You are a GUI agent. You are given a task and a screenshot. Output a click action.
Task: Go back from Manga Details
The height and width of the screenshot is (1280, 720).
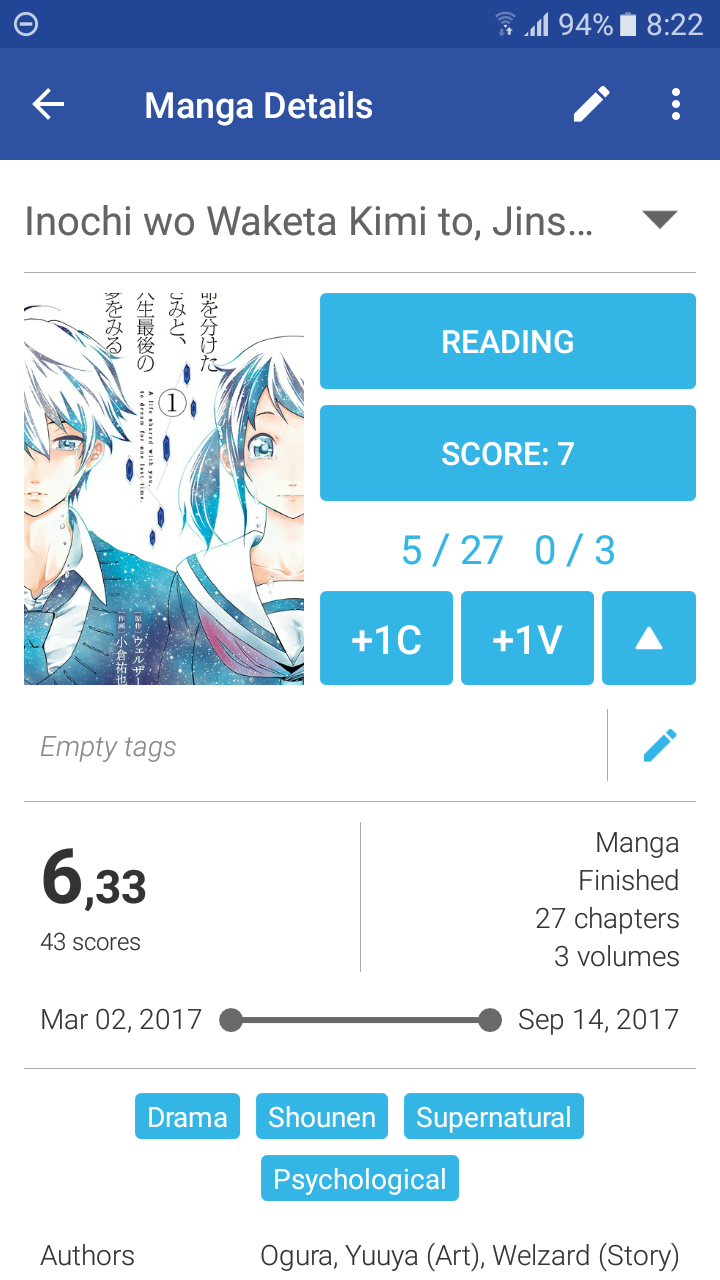point(48,105)
